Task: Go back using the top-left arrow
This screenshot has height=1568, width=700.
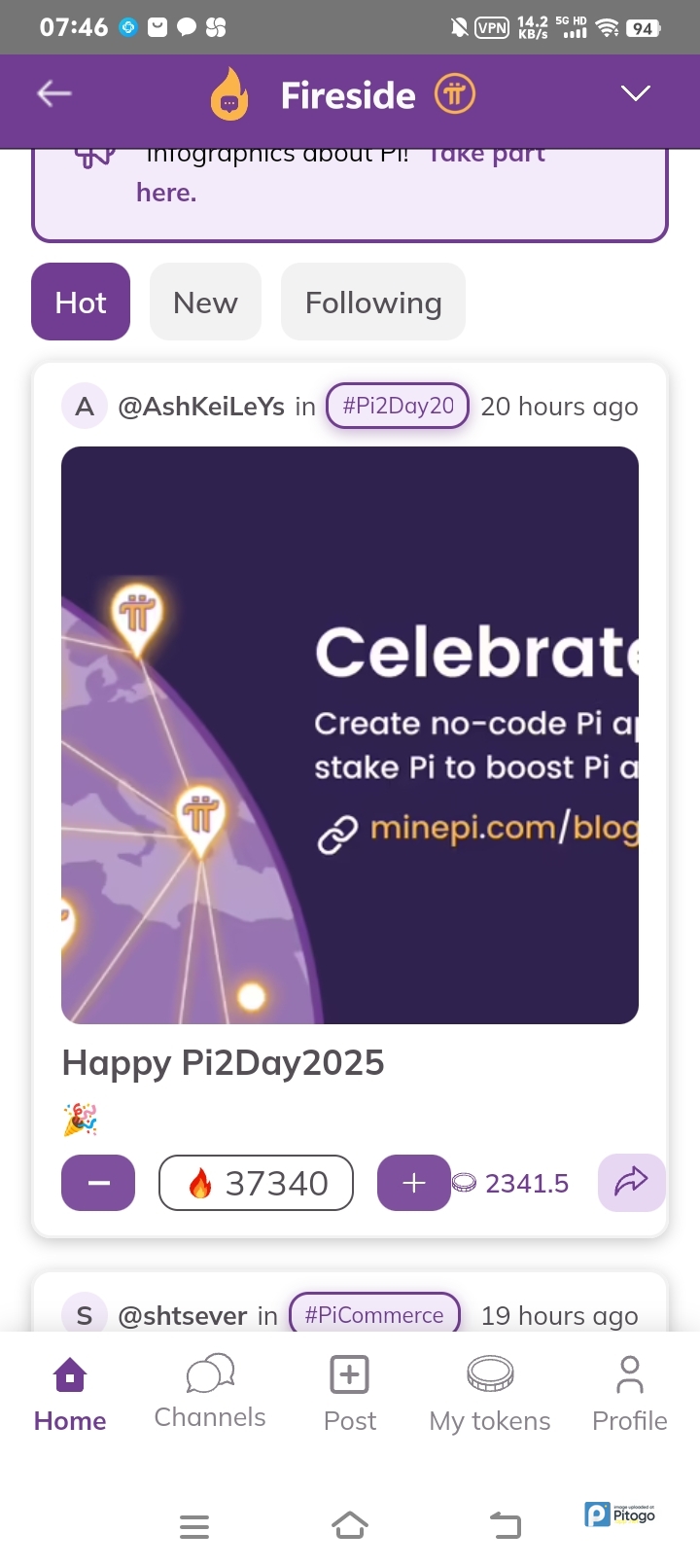Action: click(x=54, y=93)
